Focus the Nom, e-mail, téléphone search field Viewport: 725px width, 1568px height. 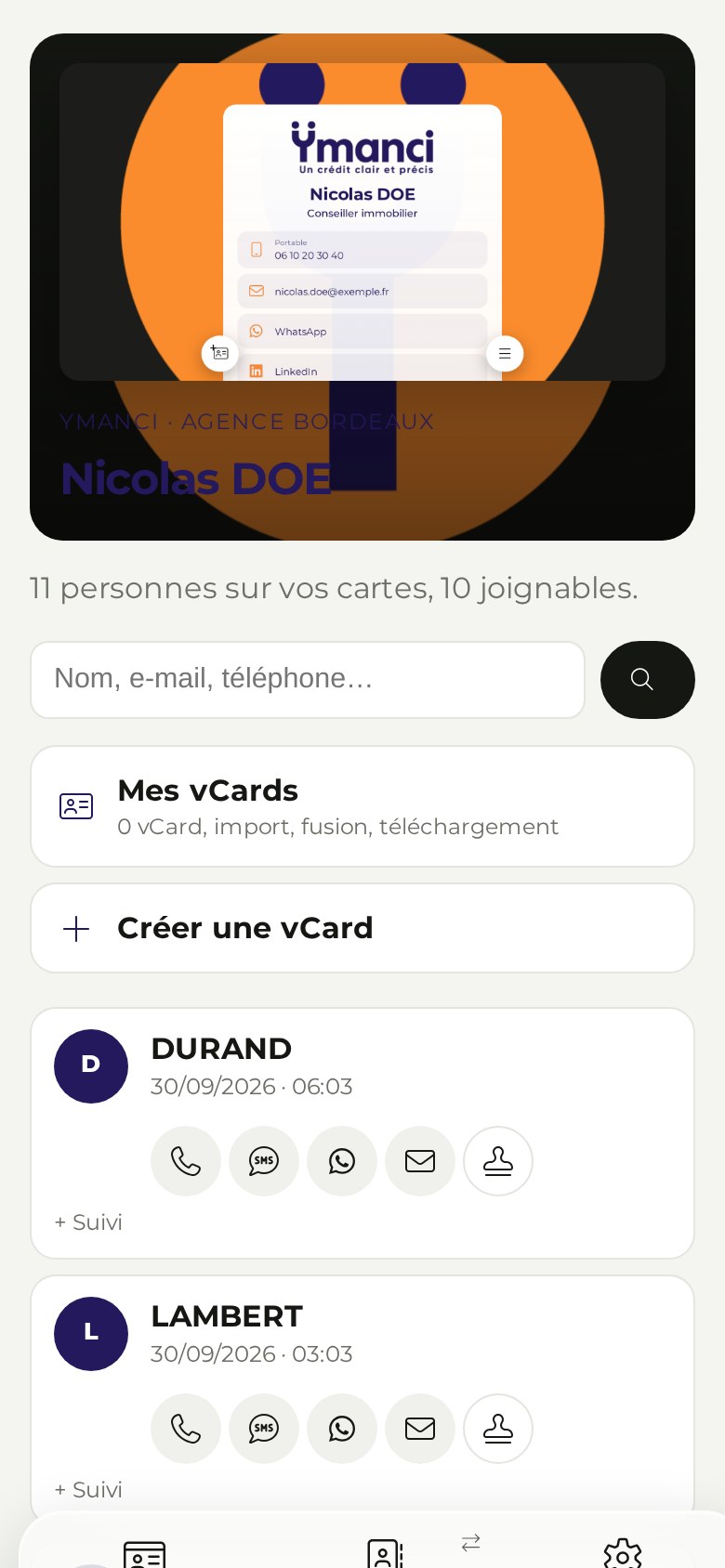click(x=308, y=679)
